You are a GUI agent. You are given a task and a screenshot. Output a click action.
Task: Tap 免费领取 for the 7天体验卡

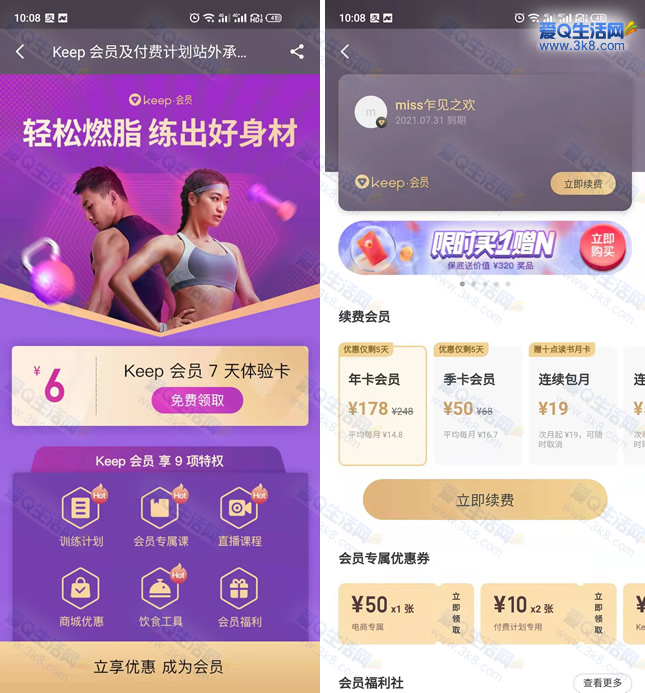tap(198, 400)
